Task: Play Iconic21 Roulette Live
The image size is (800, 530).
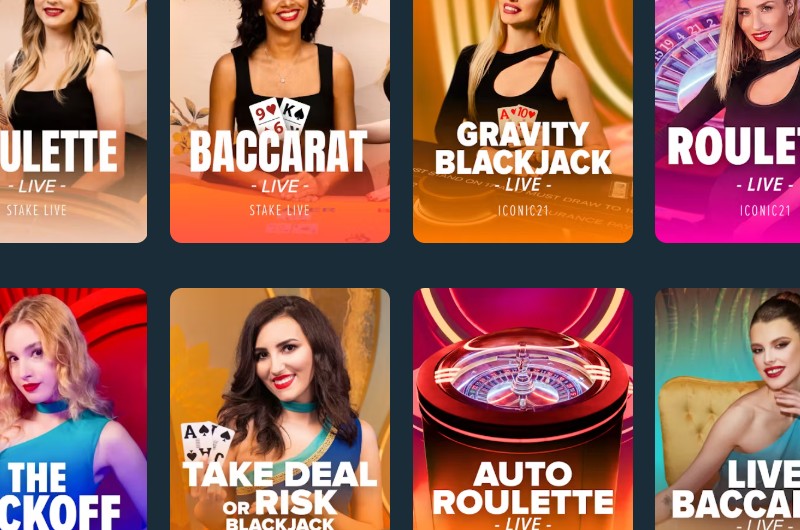Action: [728, 120]
